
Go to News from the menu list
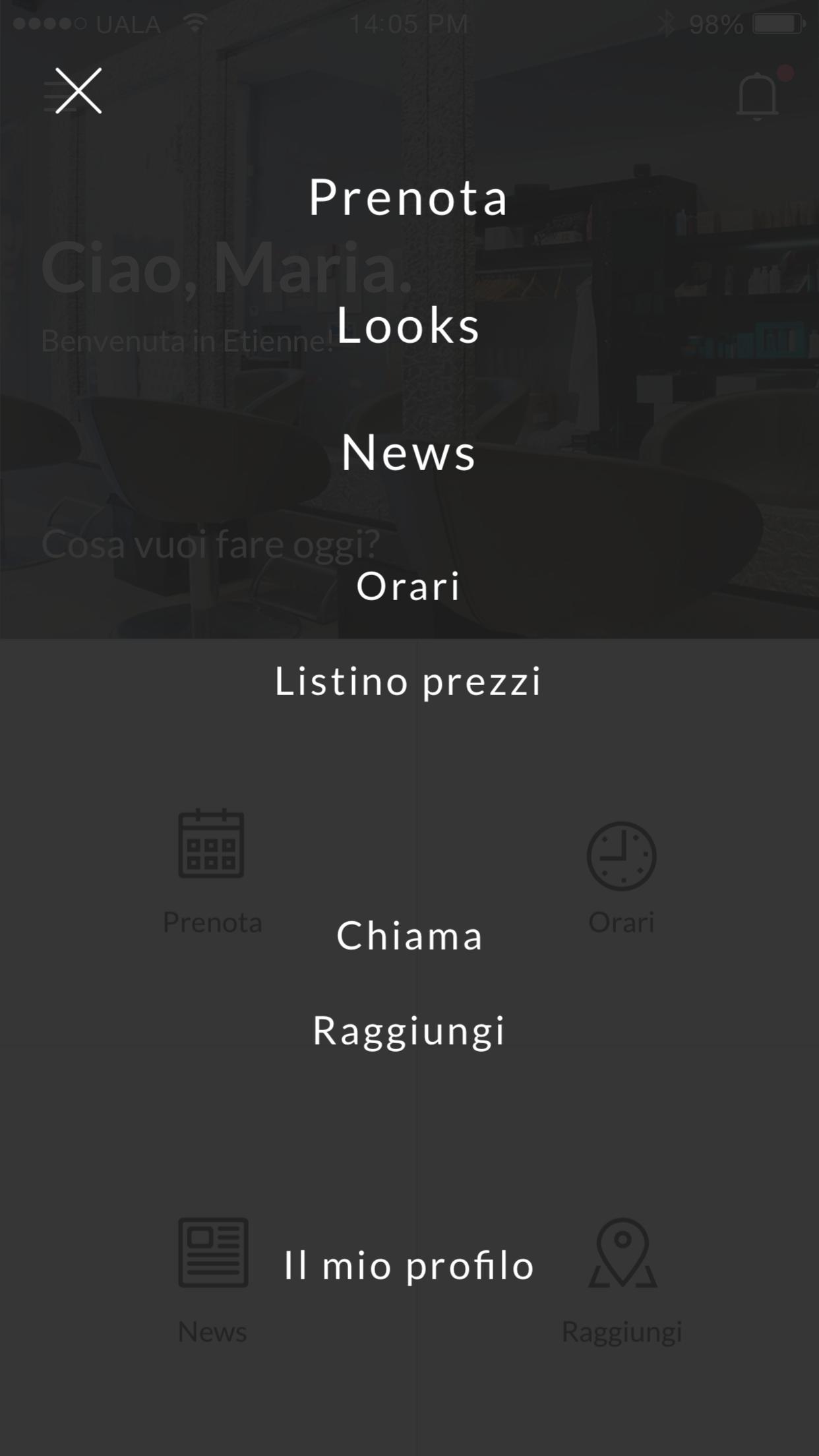[409, 453]
